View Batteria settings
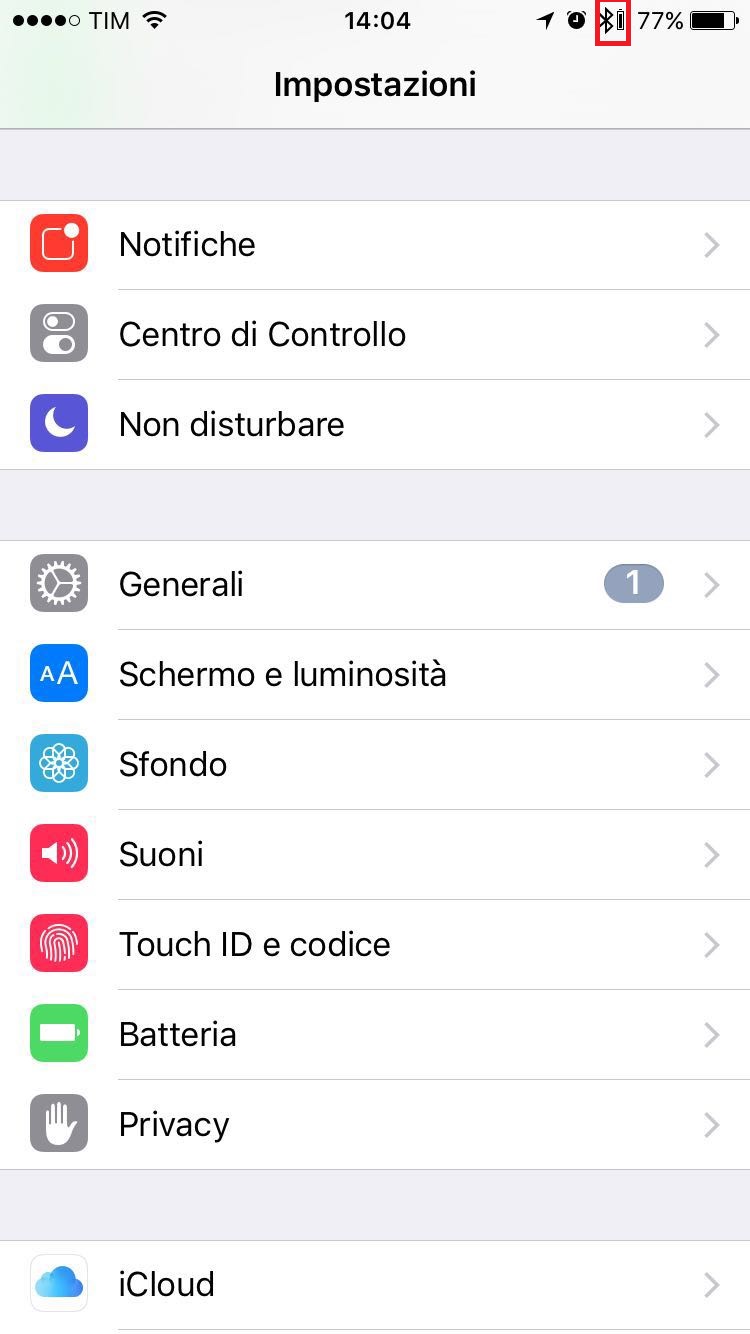Image resolution: width=750 pixels, height=1334 pixels. (x=375, y=1035)
